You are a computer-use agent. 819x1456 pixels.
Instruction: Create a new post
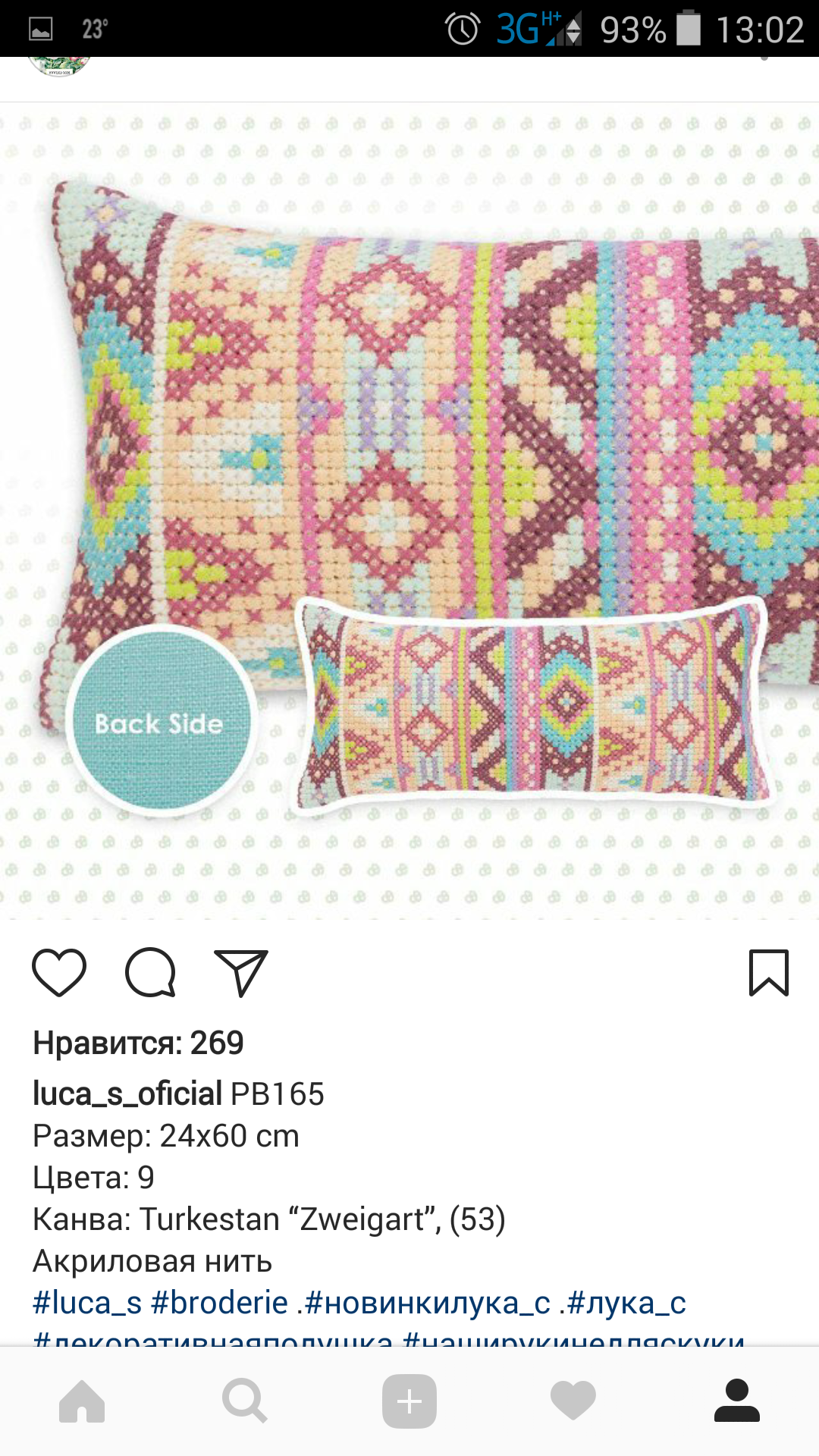point(409,1401)
